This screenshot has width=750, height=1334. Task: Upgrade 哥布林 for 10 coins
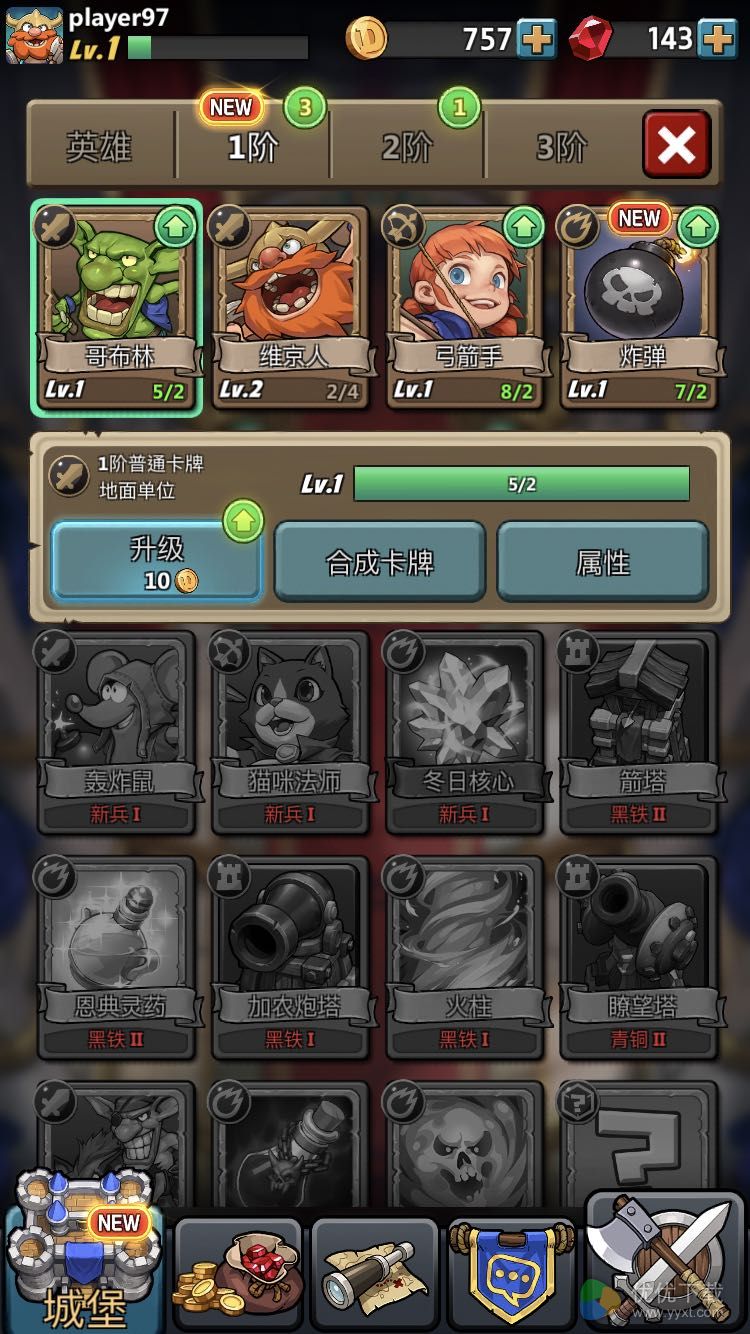[157, 562]
